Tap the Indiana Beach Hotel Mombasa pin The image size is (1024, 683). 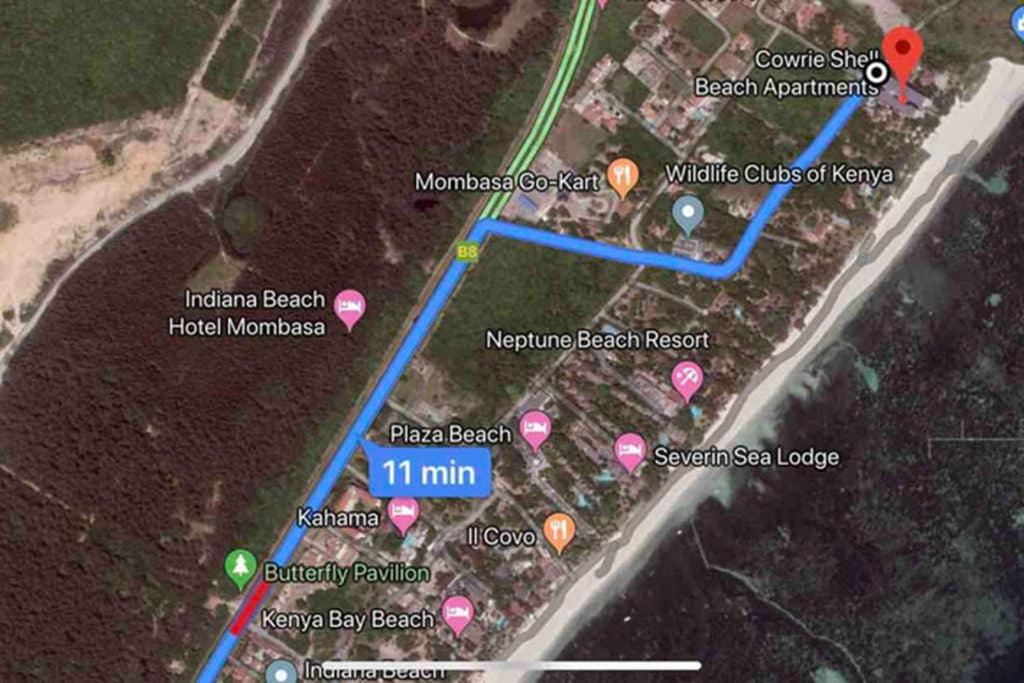349,309
